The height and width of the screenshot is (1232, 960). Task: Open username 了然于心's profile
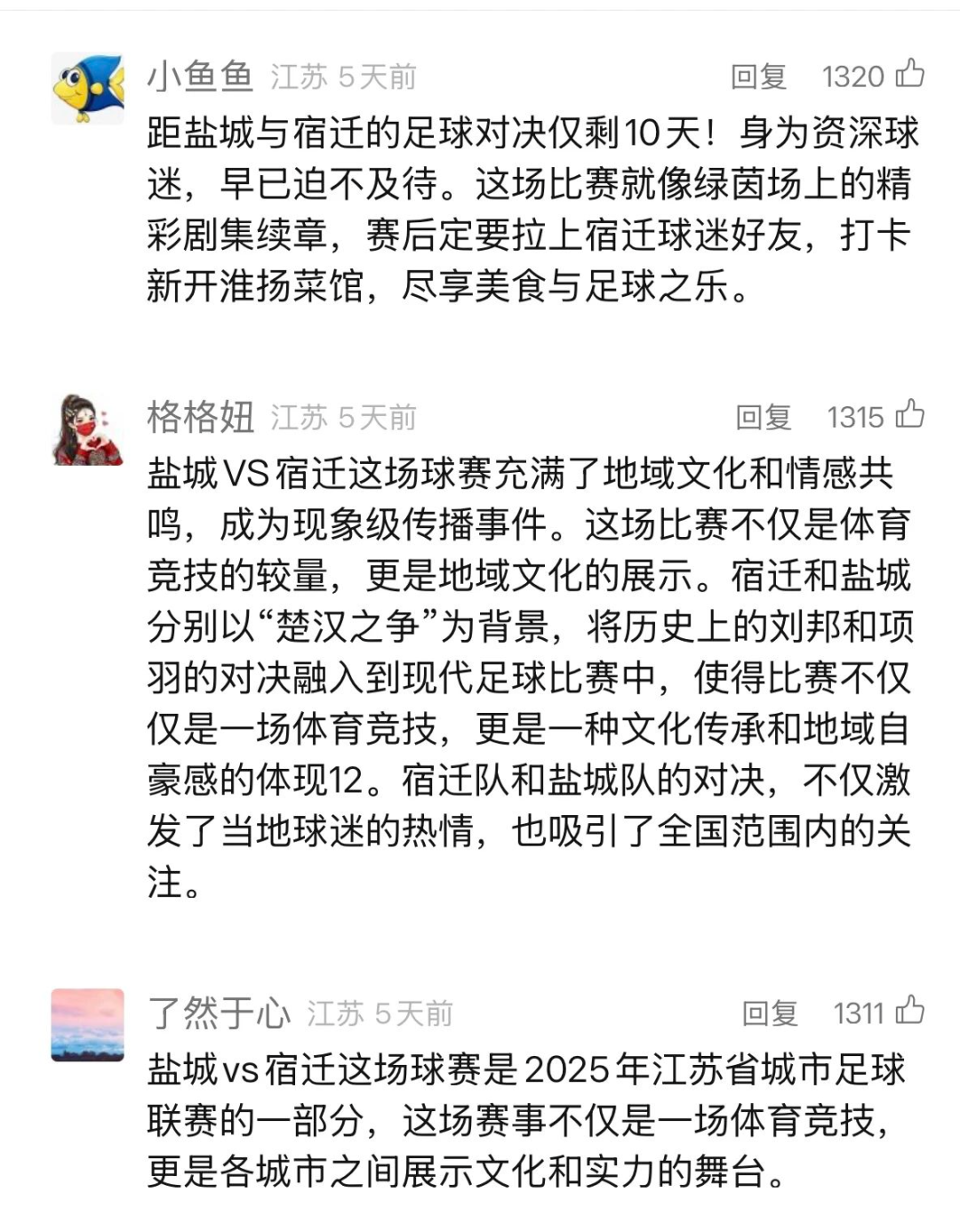tap(219, 1013)
